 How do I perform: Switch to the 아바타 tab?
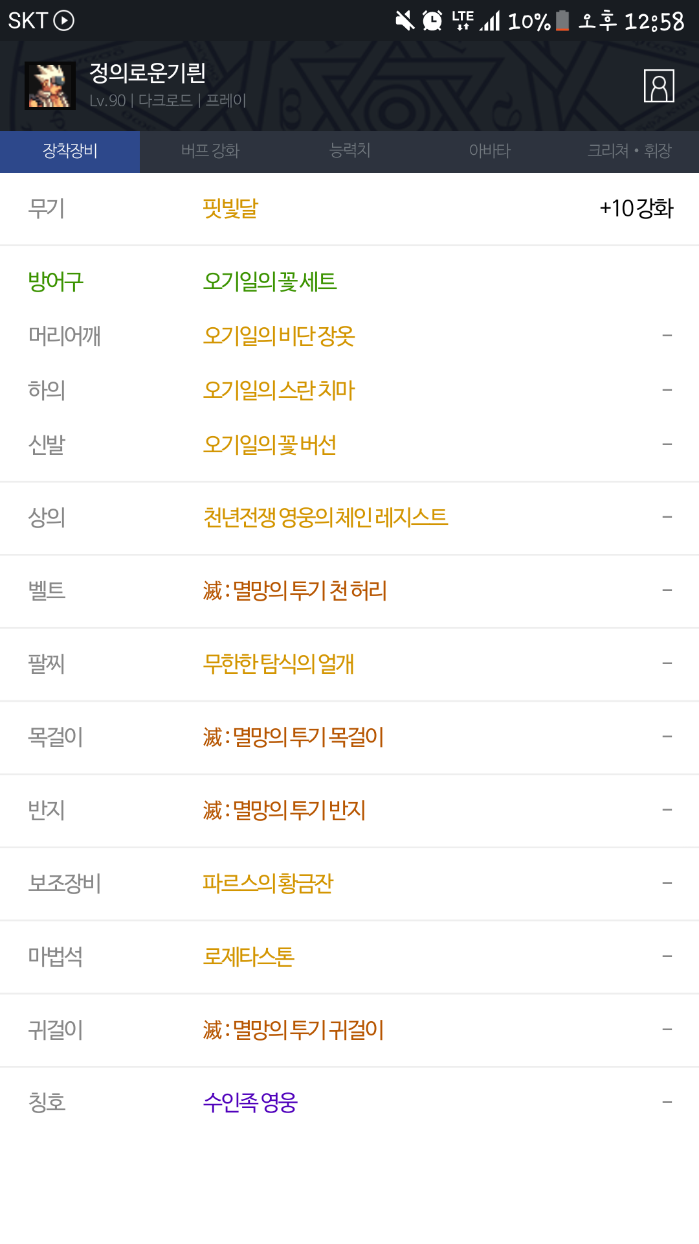pos(489,151)
